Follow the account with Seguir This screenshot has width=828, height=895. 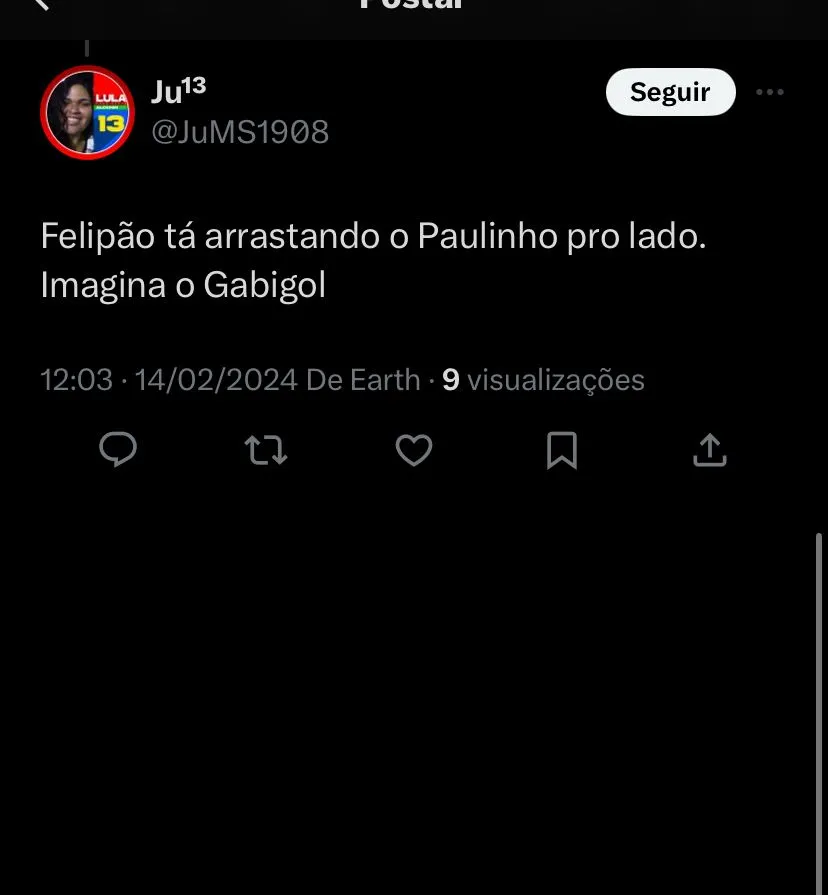click(x=670, y=92)
